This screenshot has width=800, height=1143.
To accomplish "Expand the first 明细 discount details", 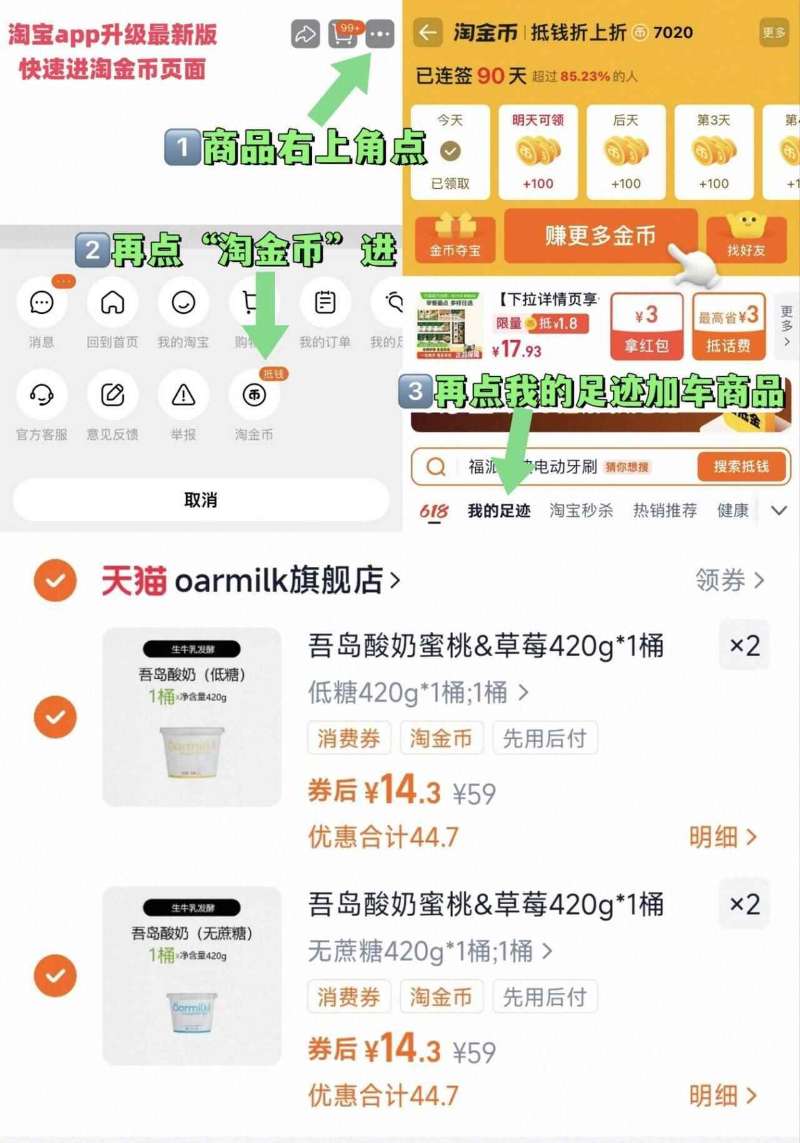I will click(720, 837).
